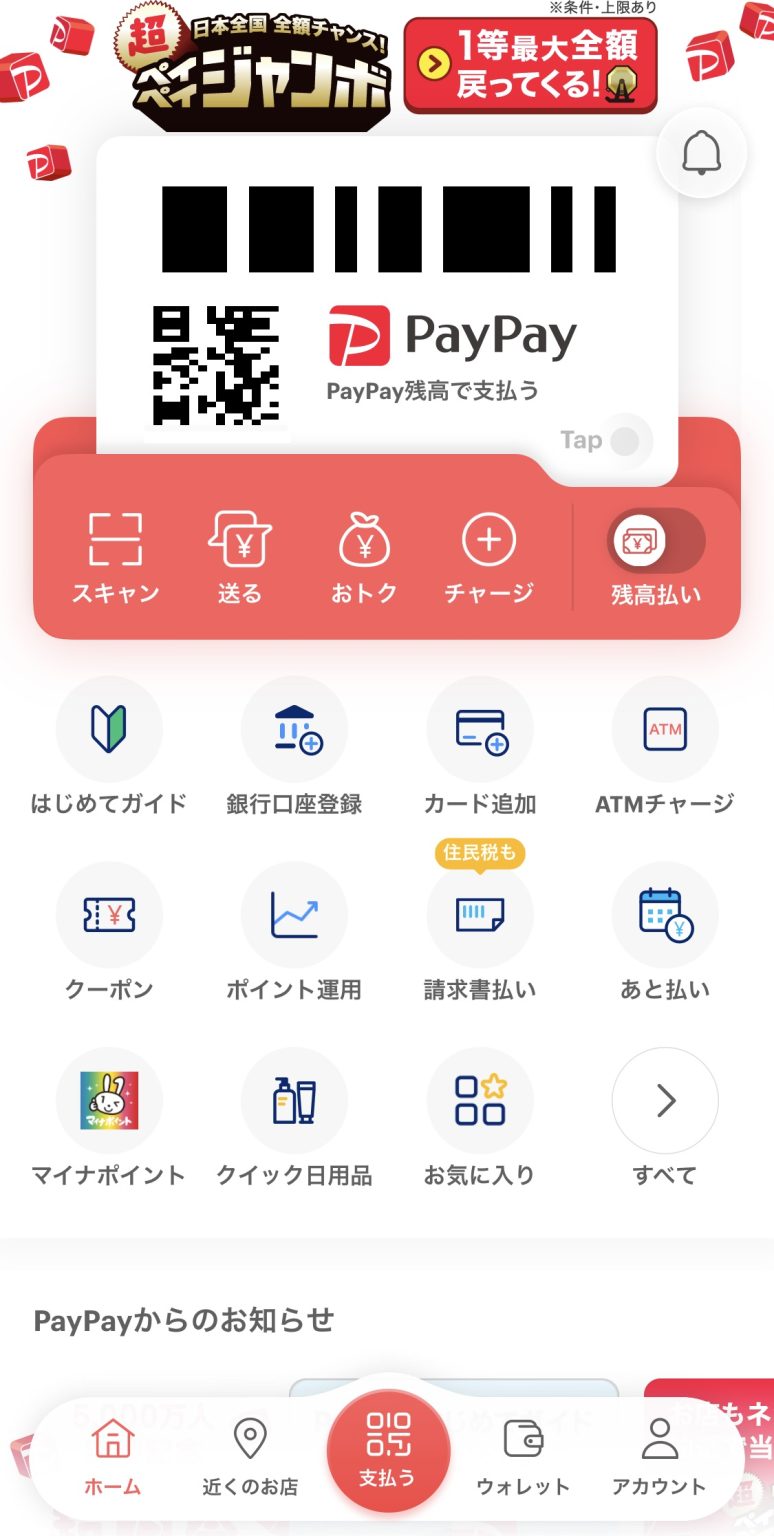This screenshot has width=774, height=1536.
Task: Tap ポイント運用 chart icon
Action: point(295,915)
